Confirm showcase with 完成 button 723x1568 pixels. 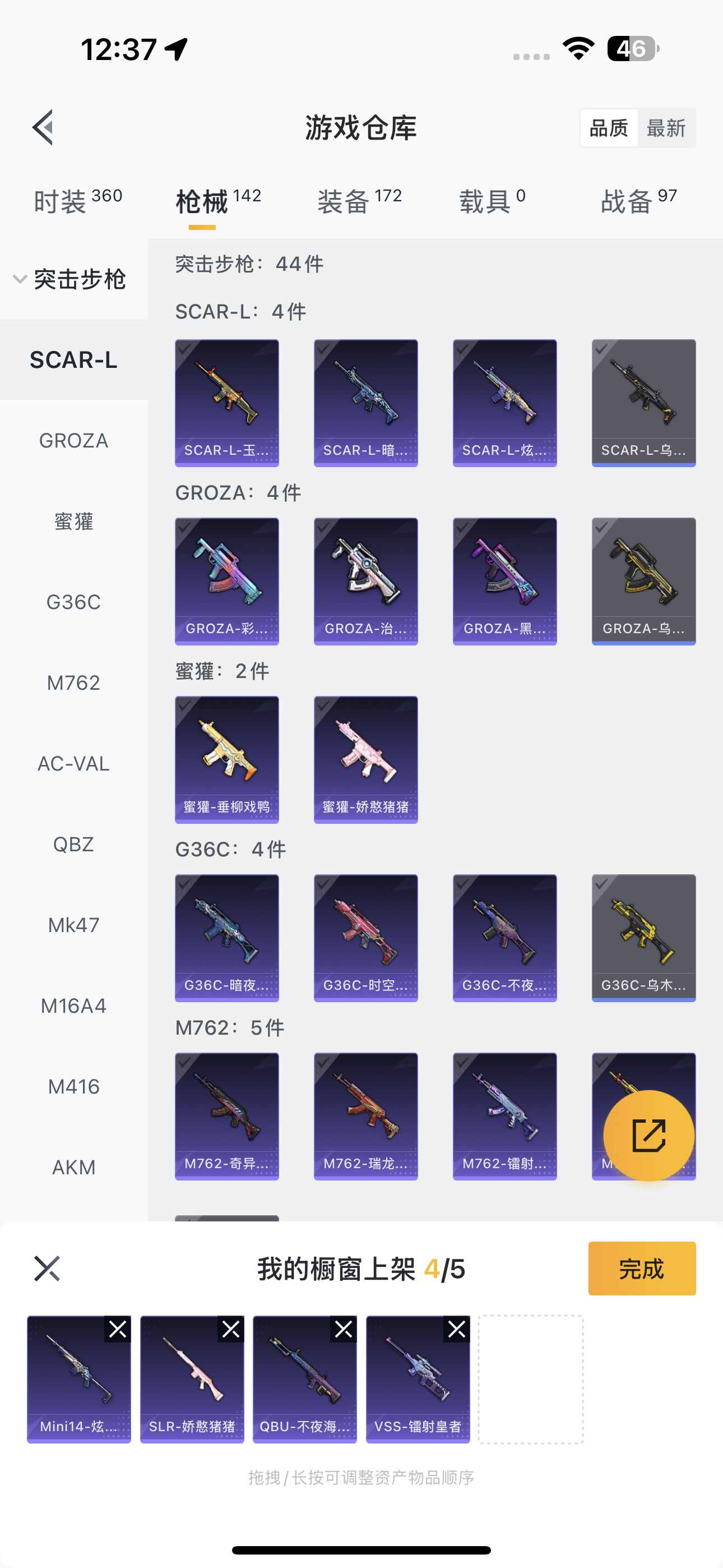coord(641,1269)
